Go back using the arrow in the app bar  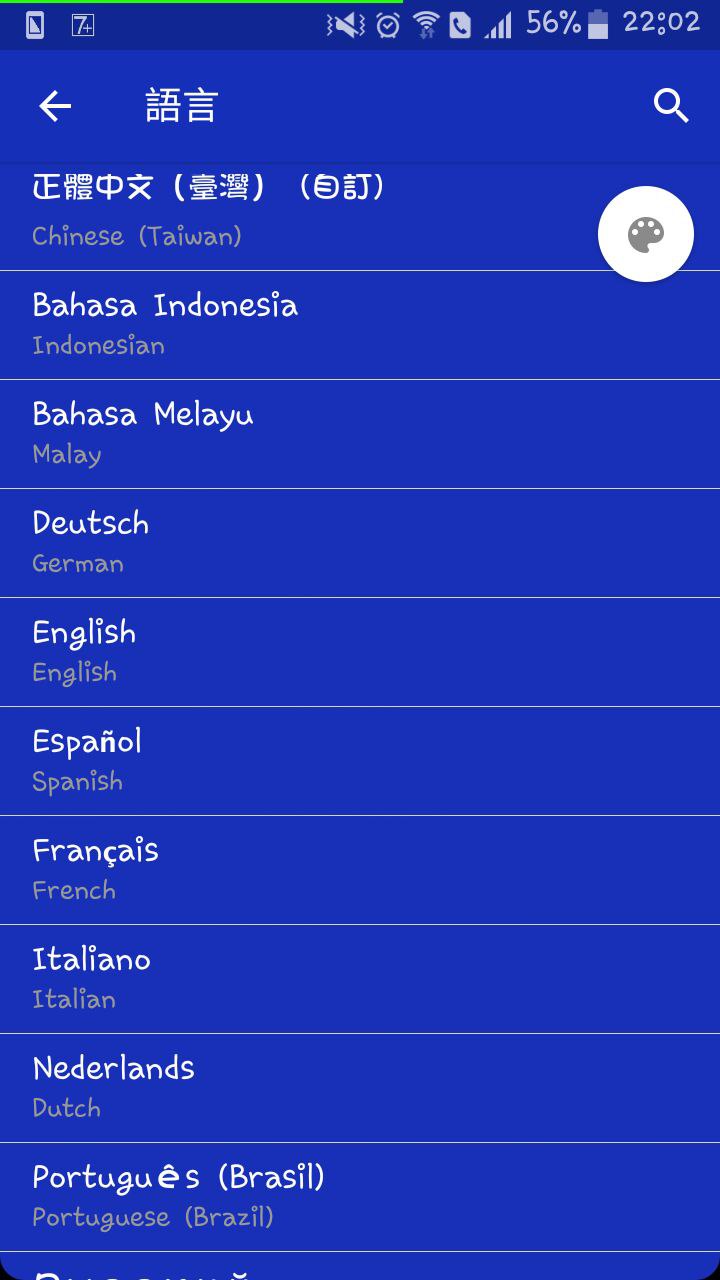click(55, 106)
